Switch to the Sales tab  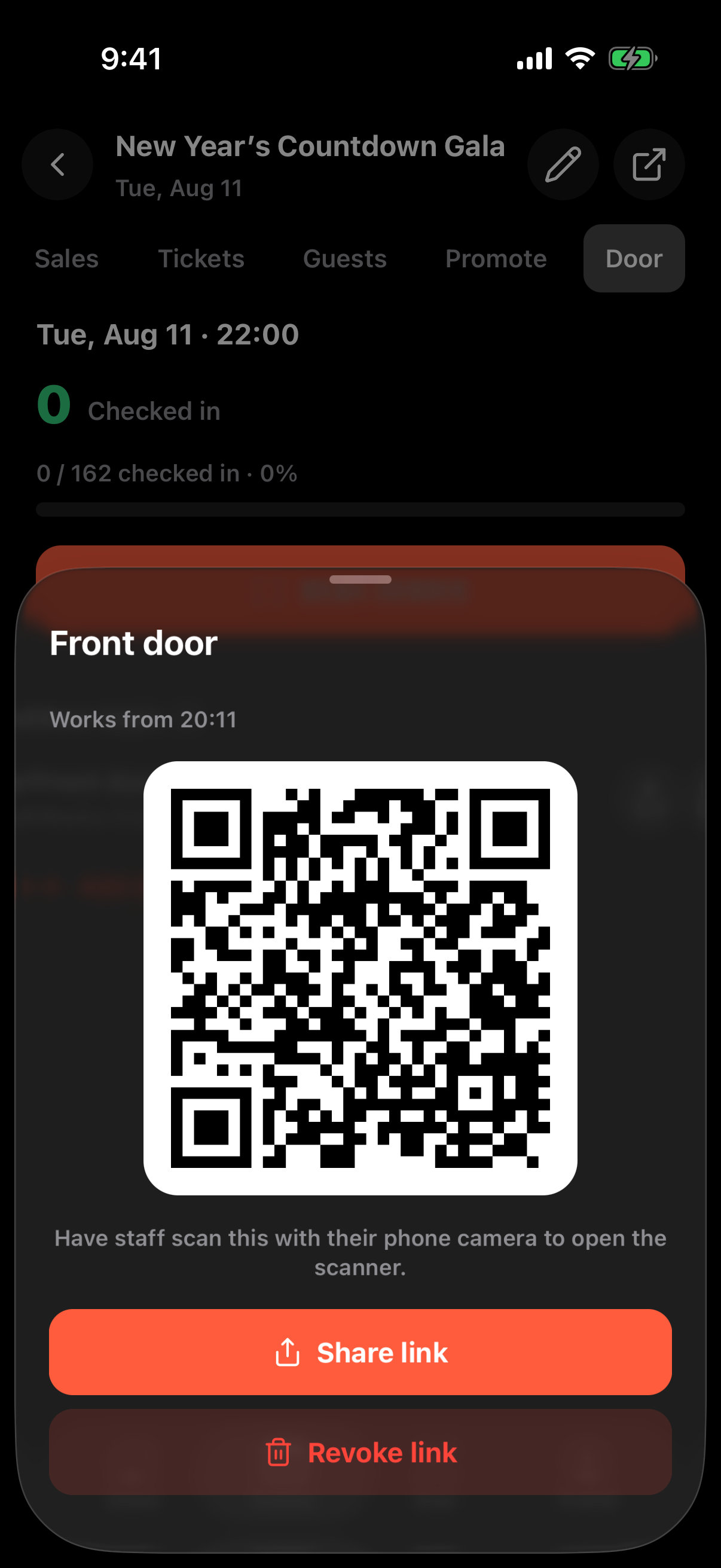(66, 259)
